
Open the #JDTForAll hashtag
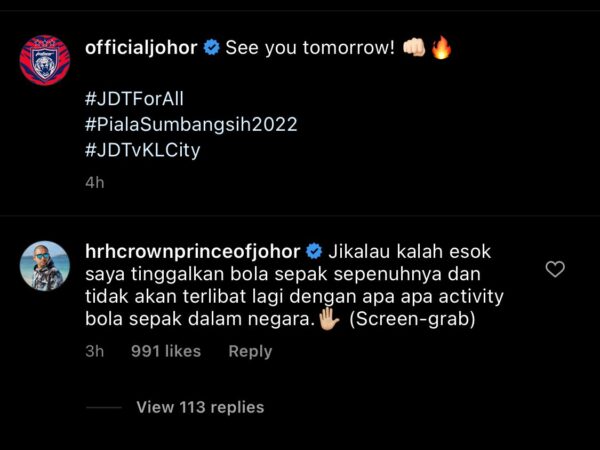coord(136,102)
